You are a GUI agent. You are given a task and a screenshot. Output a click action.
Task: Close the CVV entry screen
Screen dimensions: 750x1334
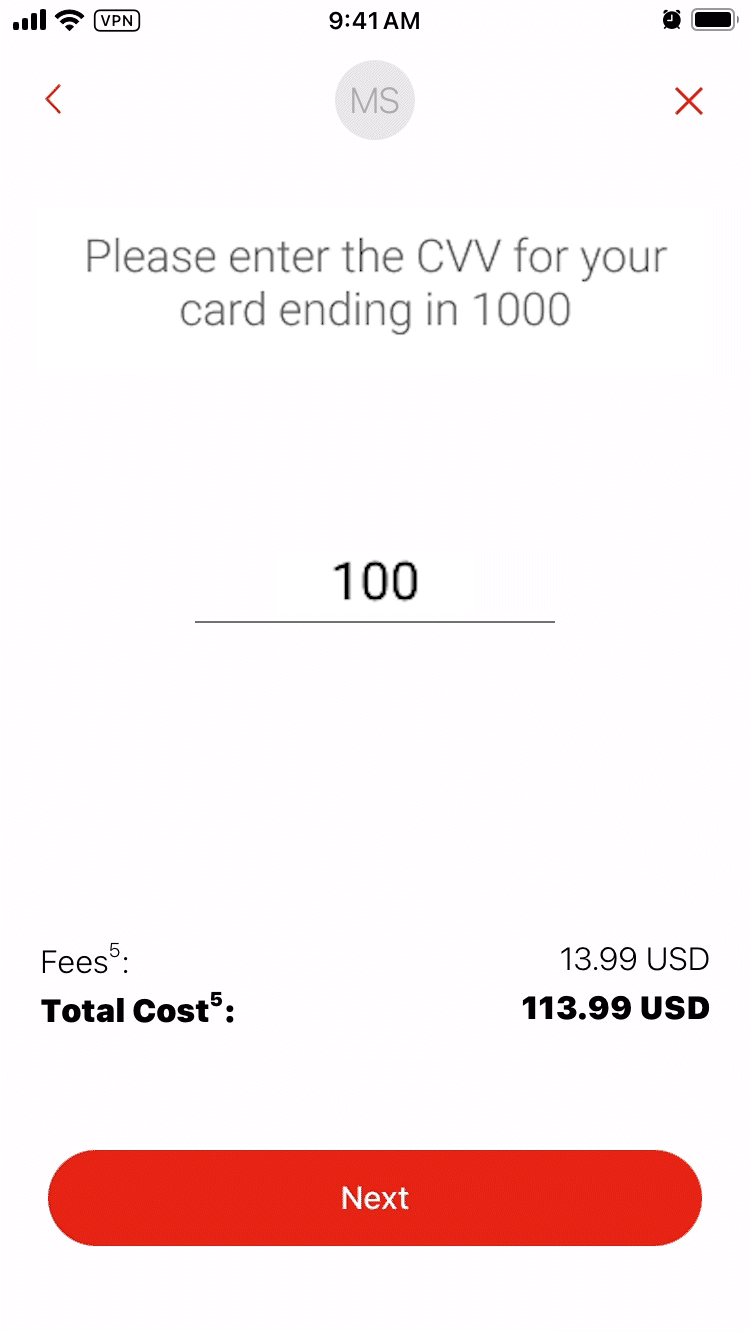pyautogui.click(x=689, y=101)
